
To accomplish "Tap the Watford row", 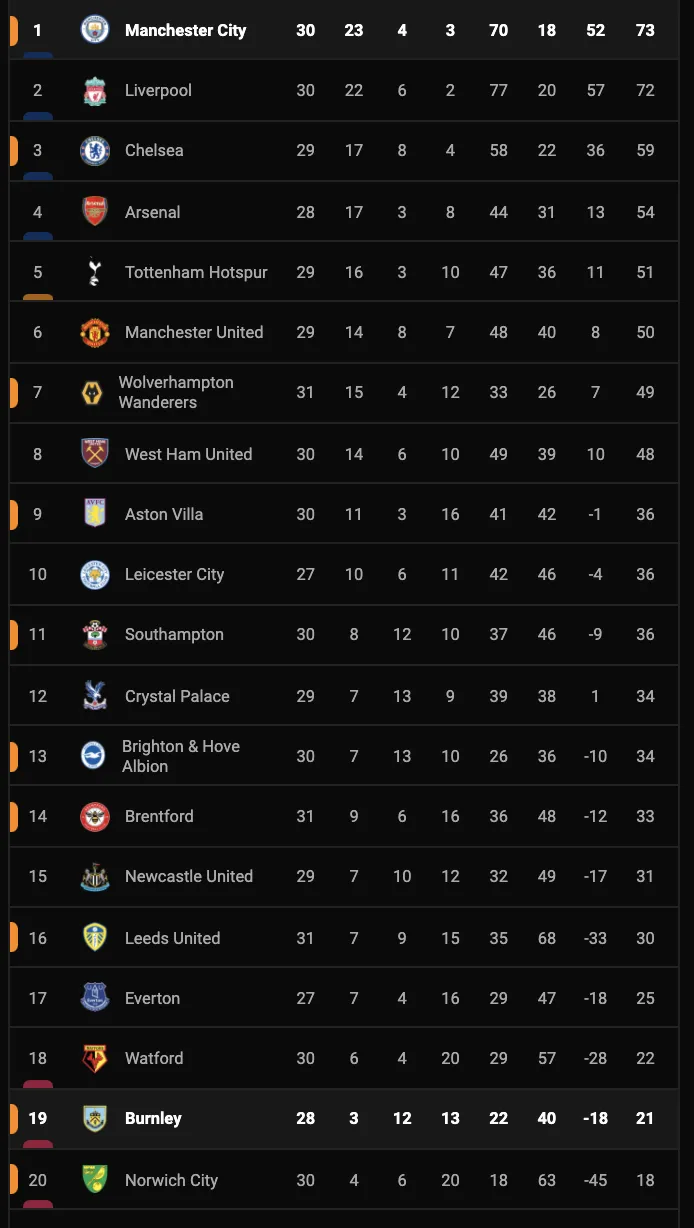I will coord(154,1058).
